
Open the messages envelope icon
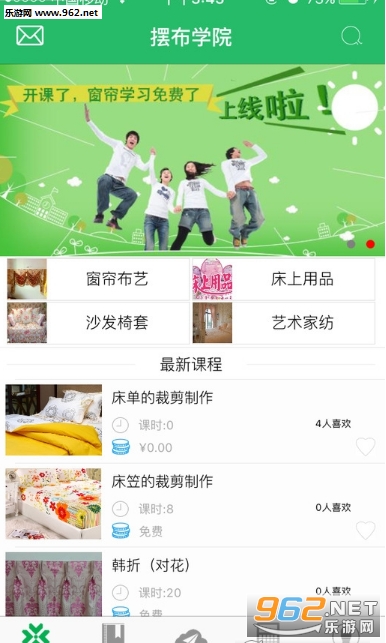pos(30,36)
